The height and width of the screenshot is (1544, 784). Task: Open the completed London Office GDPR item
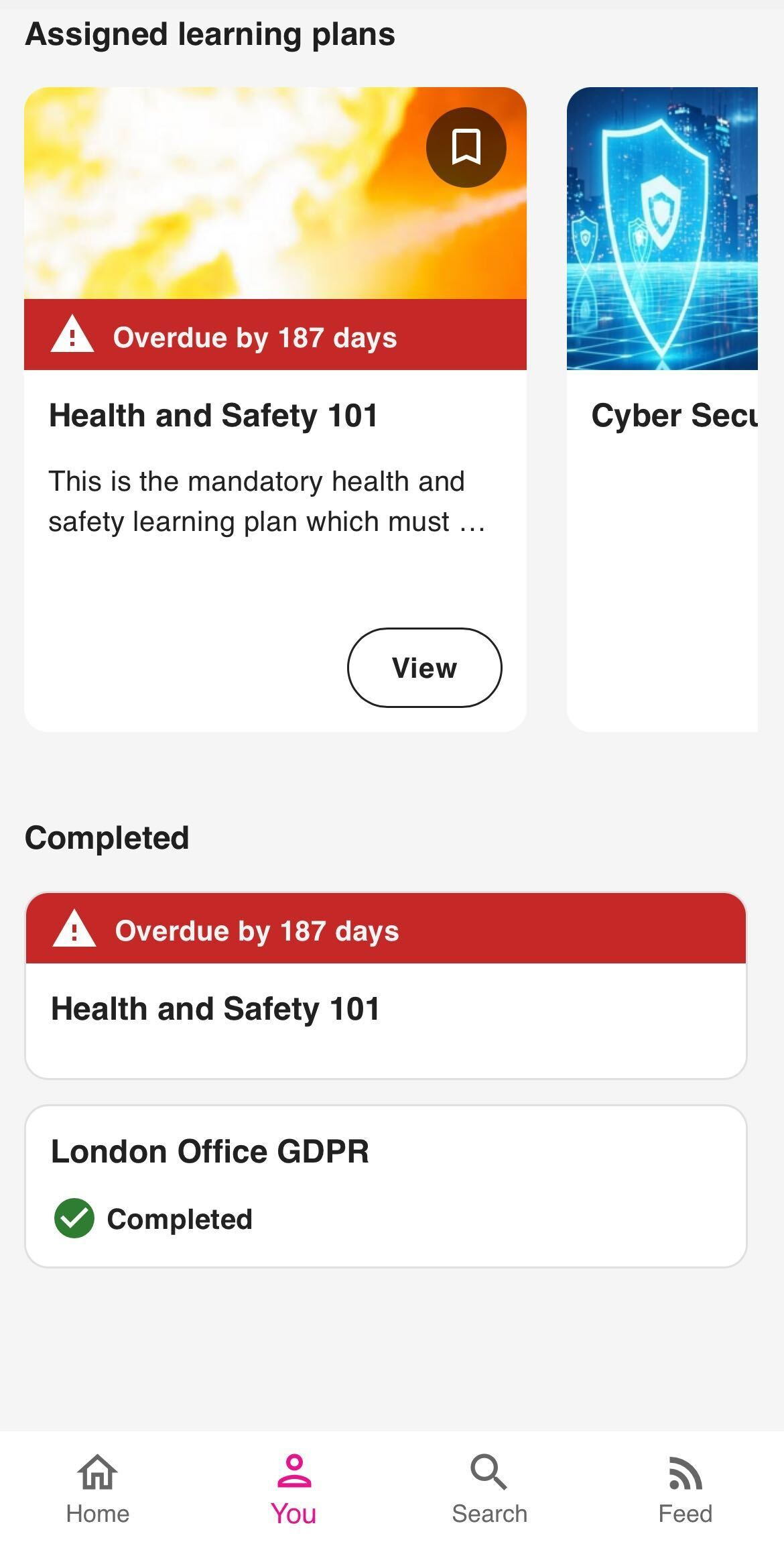click(385, 1185)
